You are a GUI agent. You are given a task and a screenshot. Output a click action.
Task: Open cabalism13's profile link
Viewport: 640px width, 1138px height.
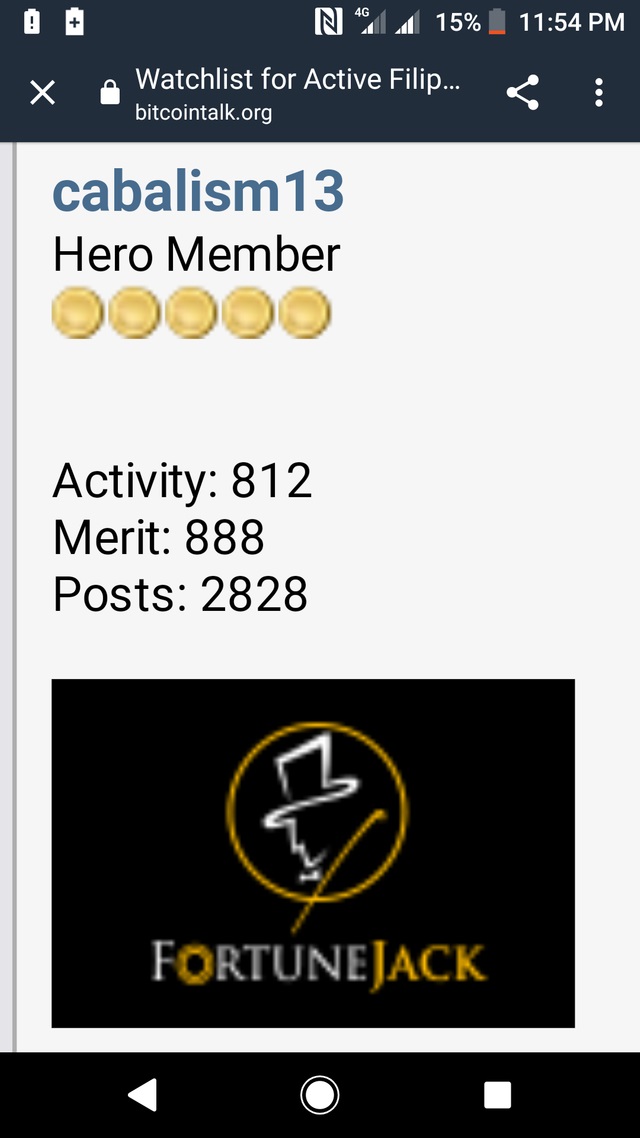tap(198, 191)
